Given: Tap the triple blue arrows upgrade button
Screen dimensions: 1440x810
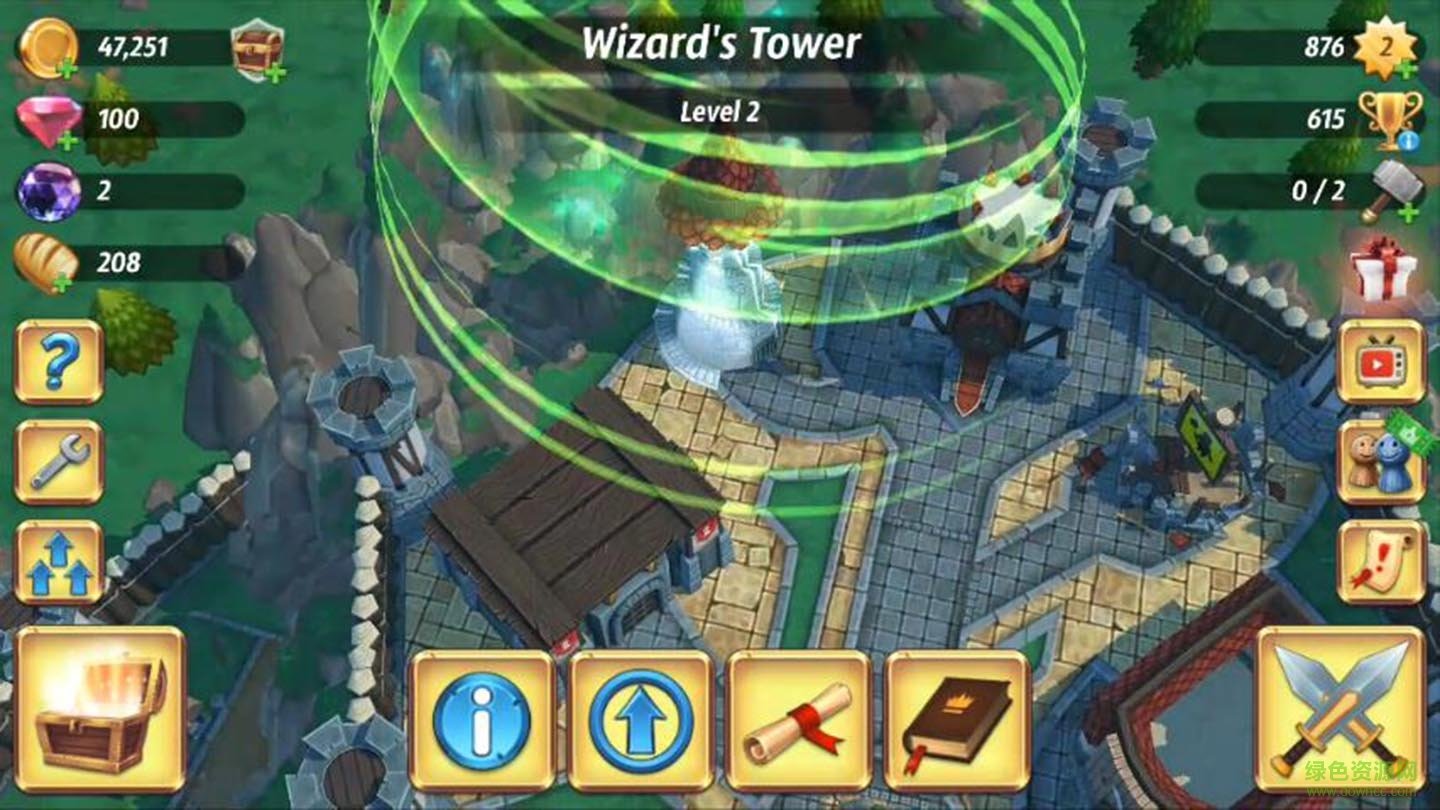Looking at the screenshot, I should point(59,562).
